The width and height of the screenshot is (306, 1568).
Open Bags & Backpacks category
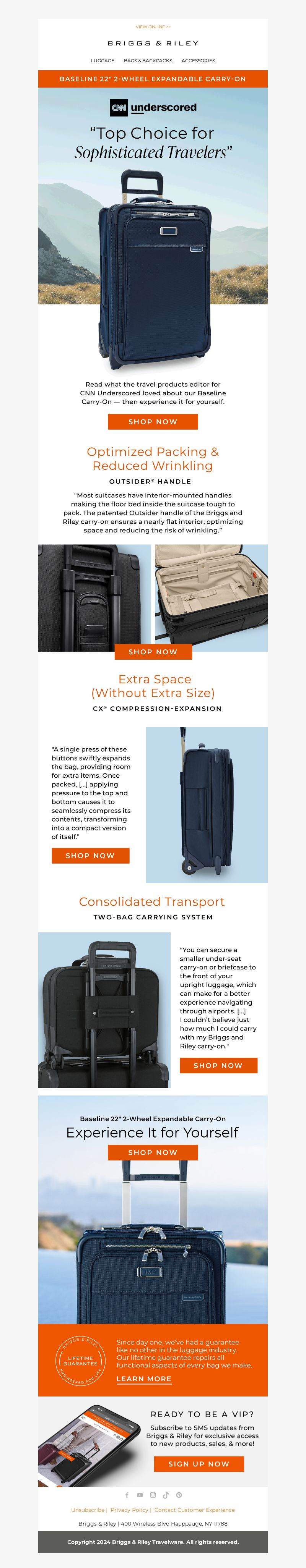click(x=148, y=61)
